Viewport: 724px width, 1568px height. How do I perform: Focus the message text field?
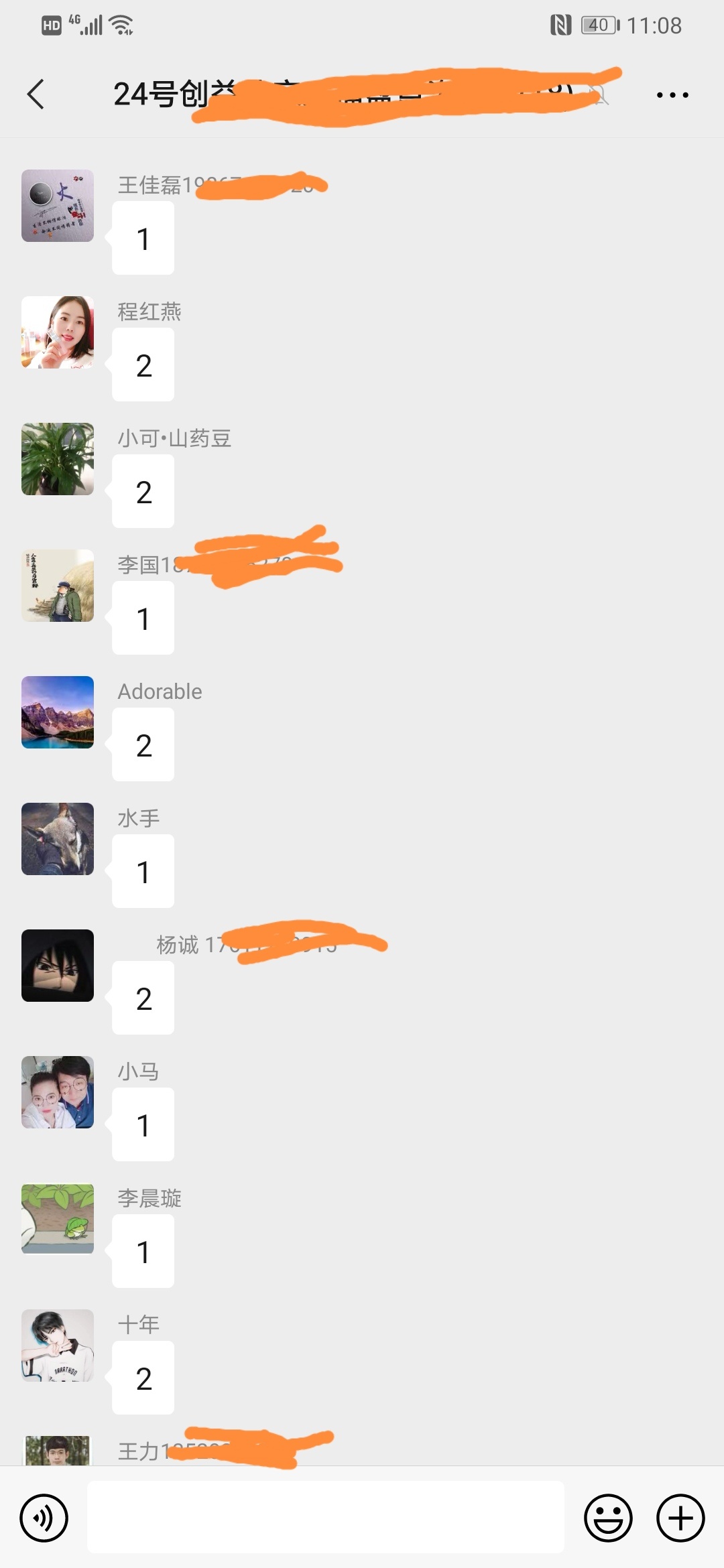326,1518
